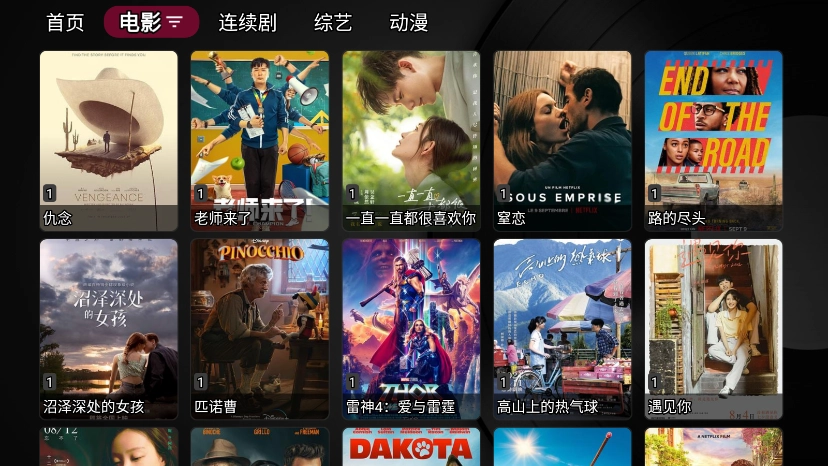Open the movie 窒恋

(562, 140)
